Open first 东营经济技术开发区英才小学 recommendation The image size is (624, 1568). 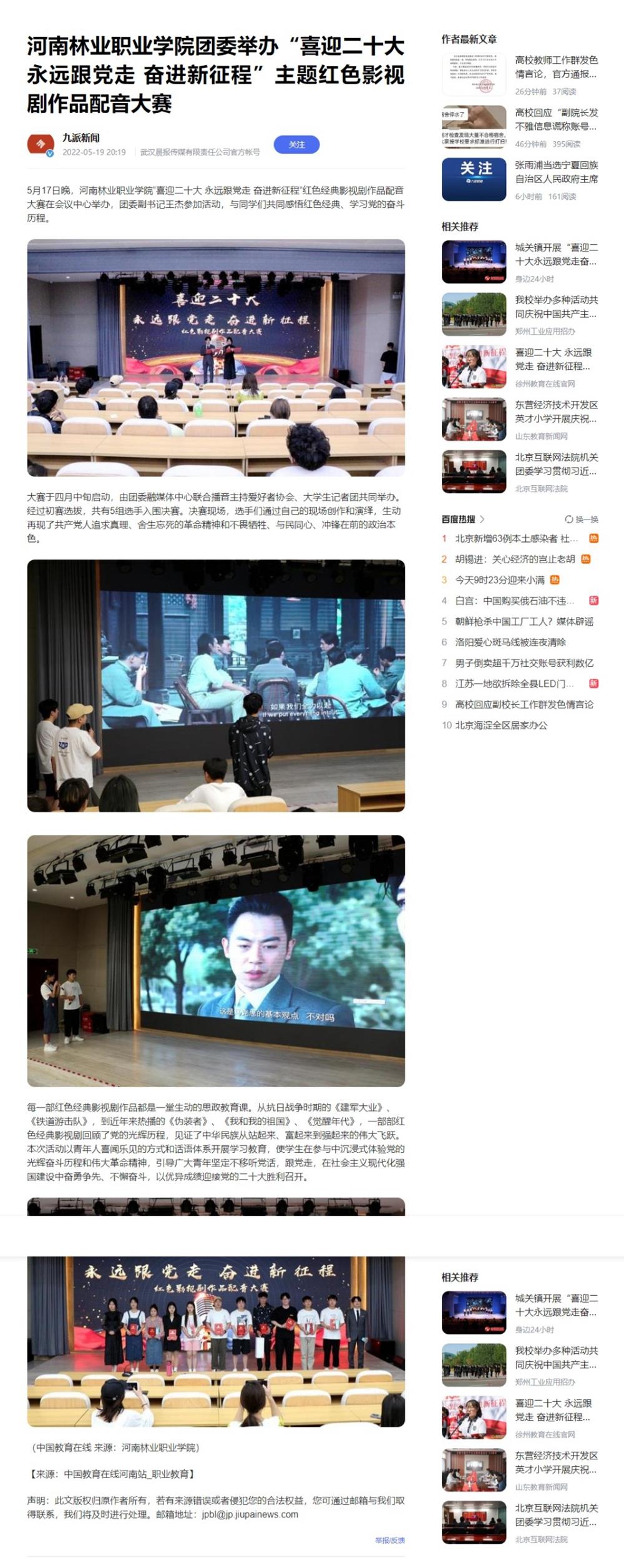click(x=555, y=412)
